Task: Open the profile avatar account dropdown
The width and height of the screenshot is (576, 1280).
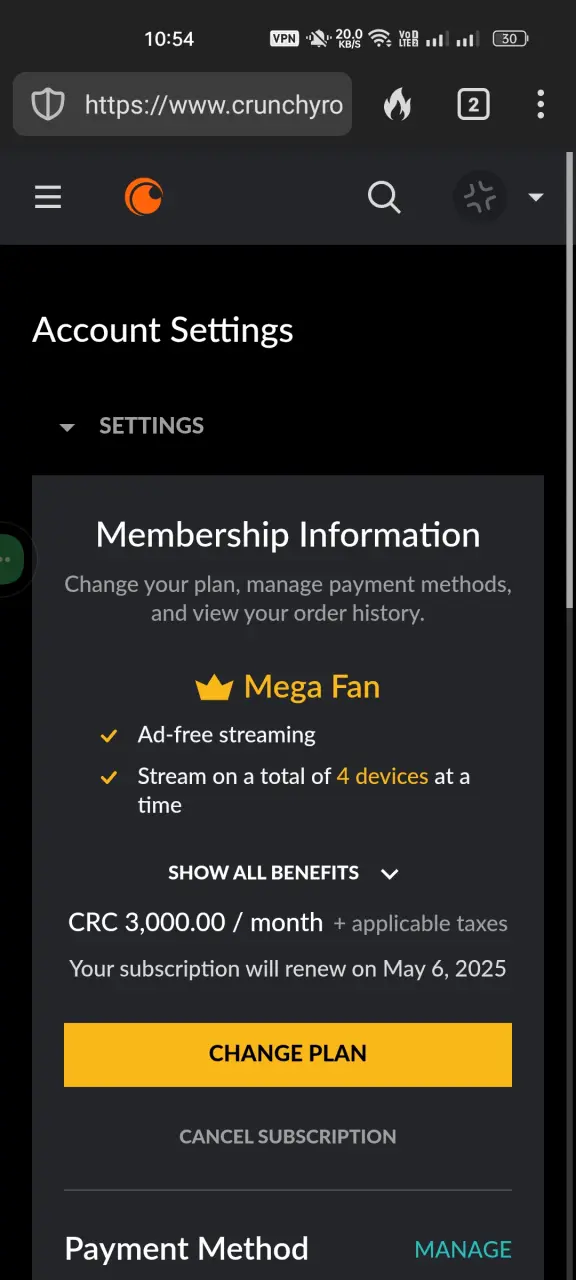Action: pyautogui.click(x=498, y=197)
